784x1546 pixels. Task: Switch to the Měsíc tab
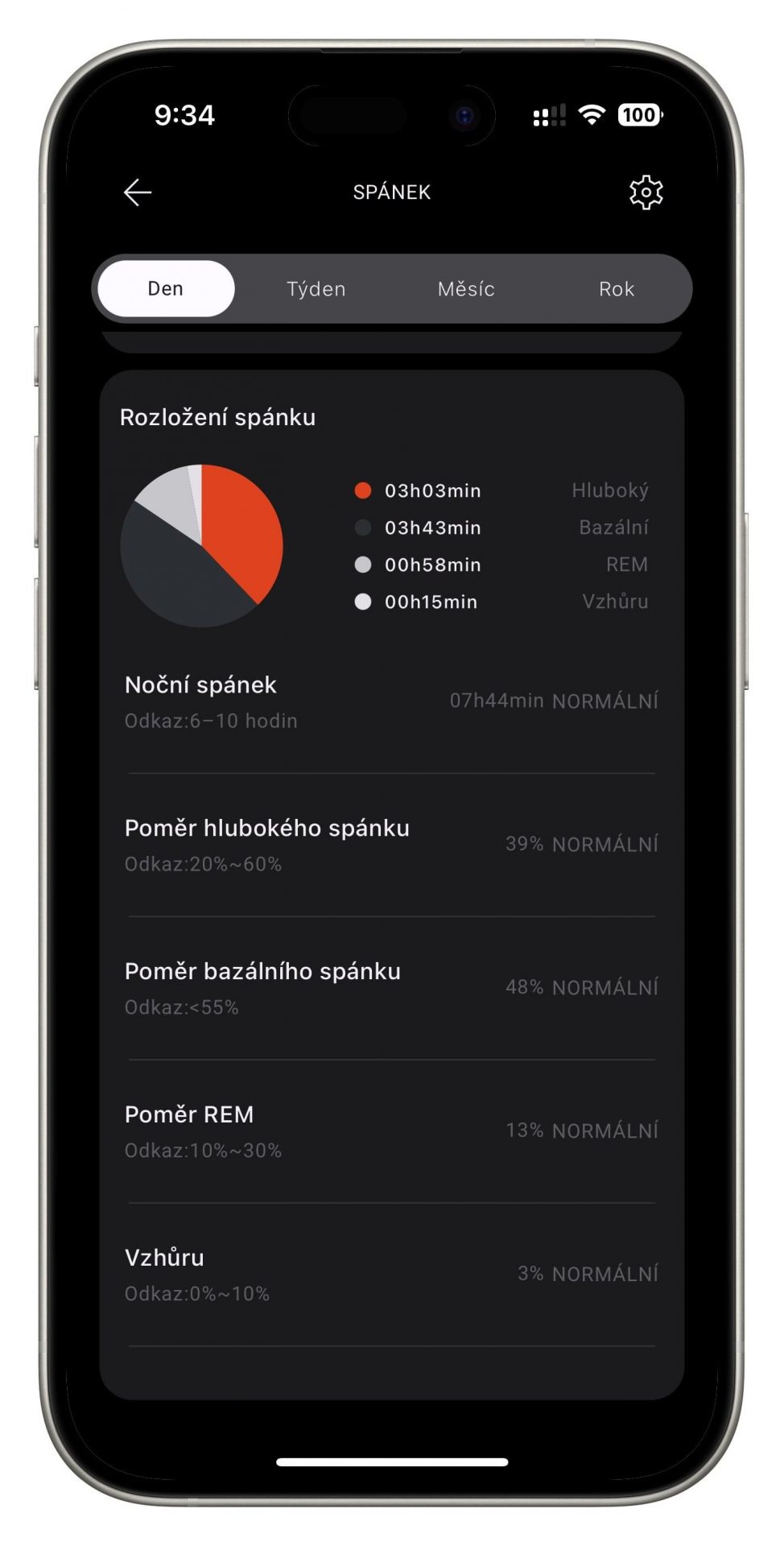click(x=466, y=289)
